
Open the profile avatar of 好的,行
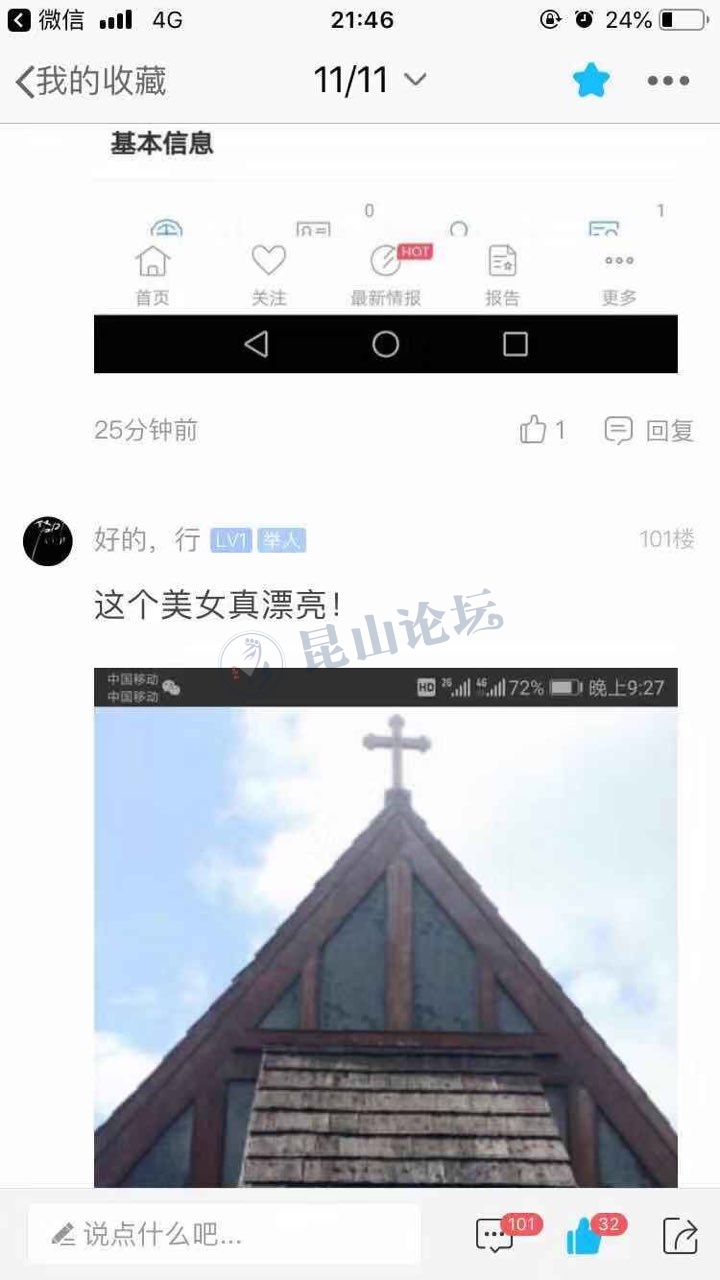click(48, 541)
